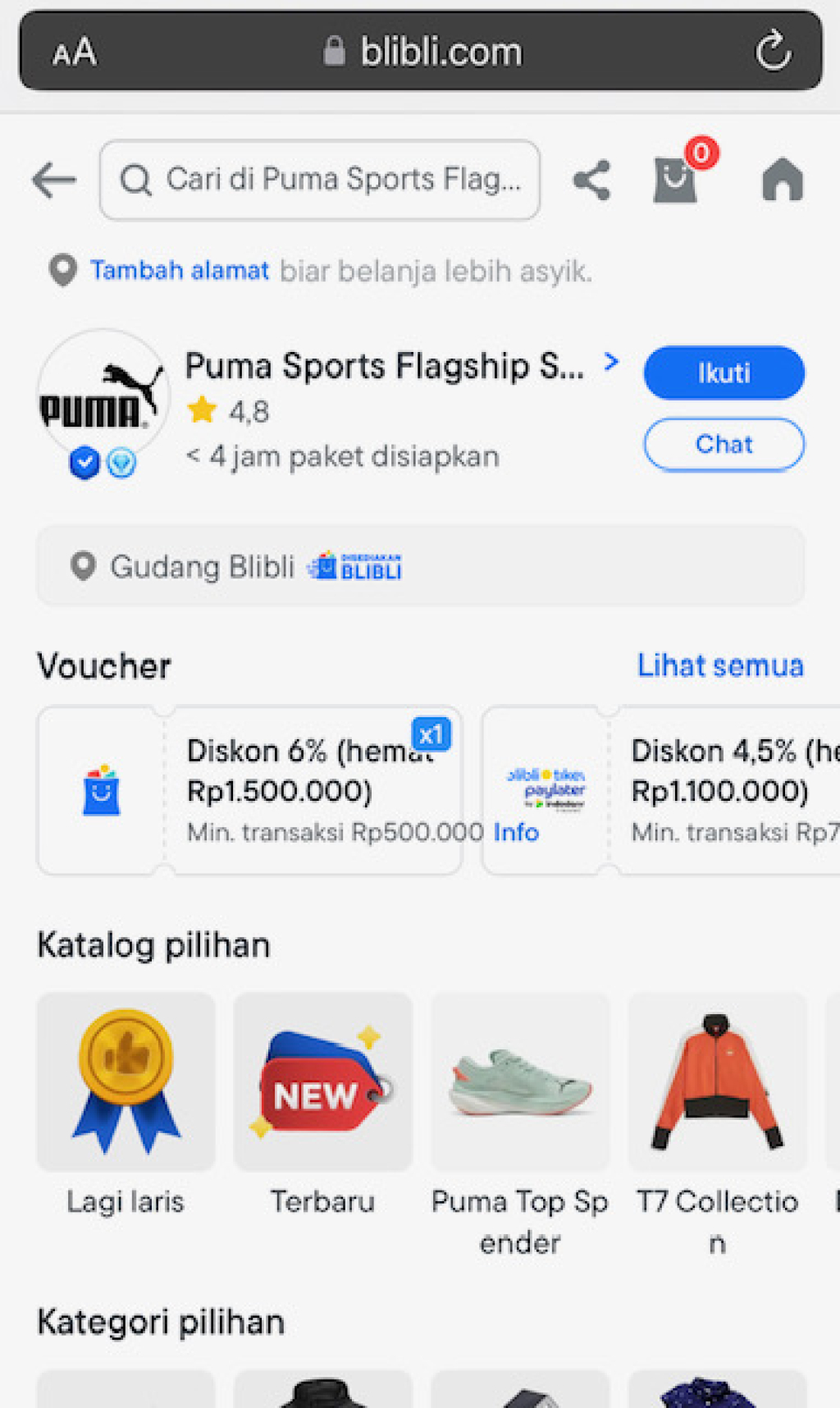Open the Terbaru catalog

click(x=322, y=1099)
